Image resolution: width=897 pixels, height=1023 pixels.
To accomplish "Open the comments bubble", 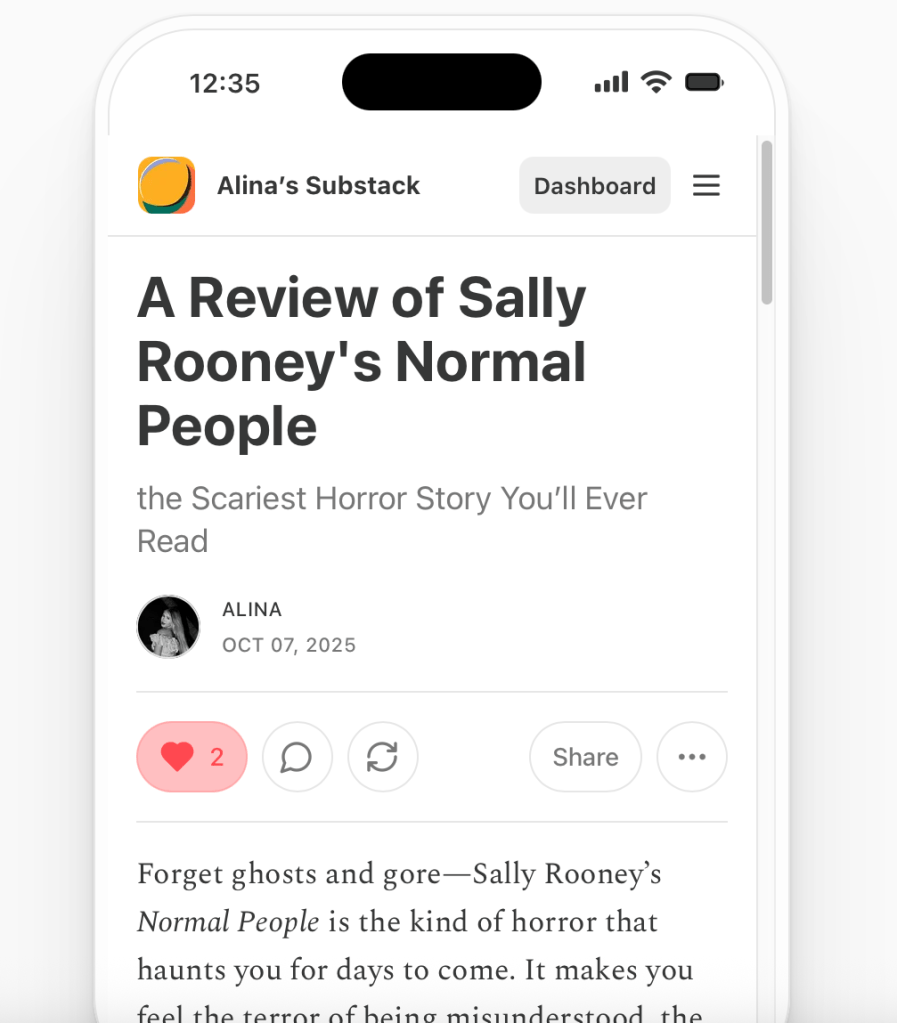I will 297,757.
